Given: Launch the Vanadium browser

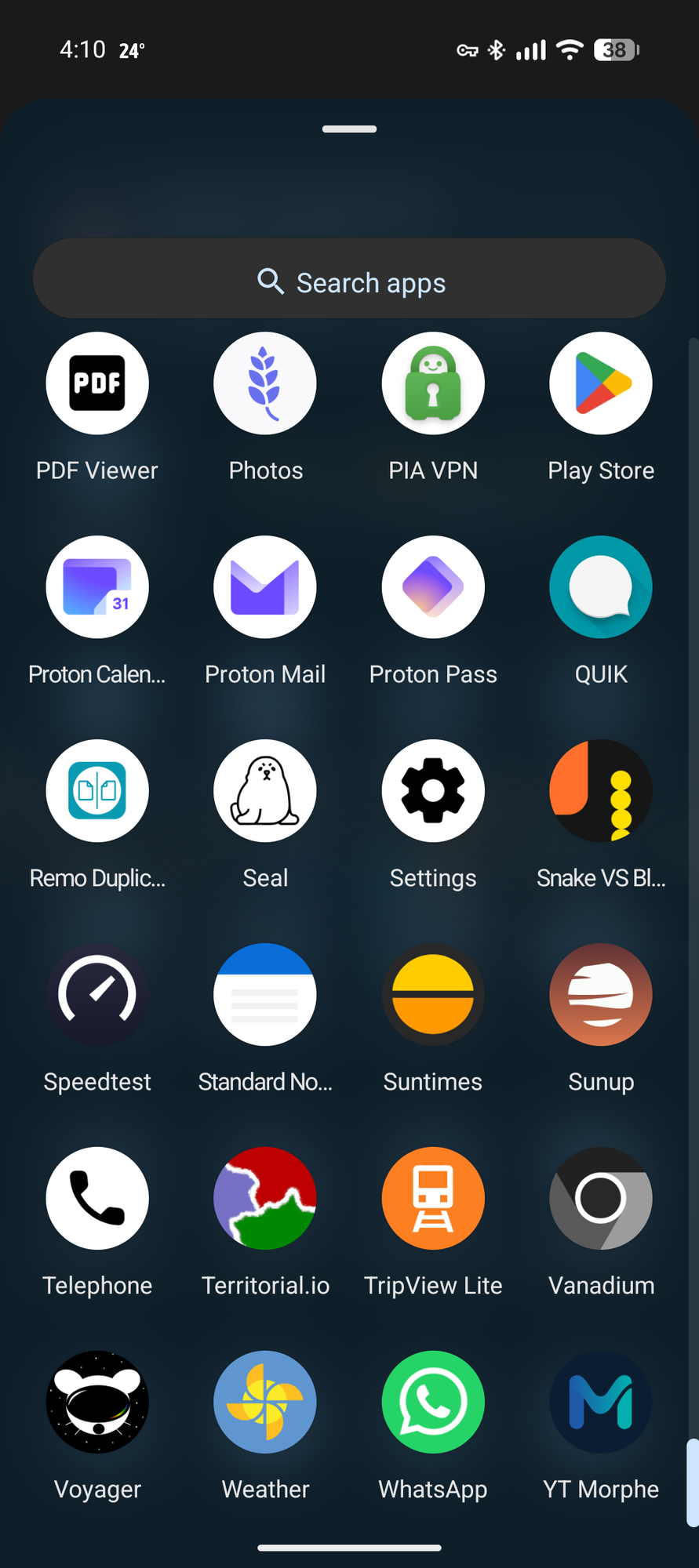Looking at the screenshot, I should [x=601, y=1199].
